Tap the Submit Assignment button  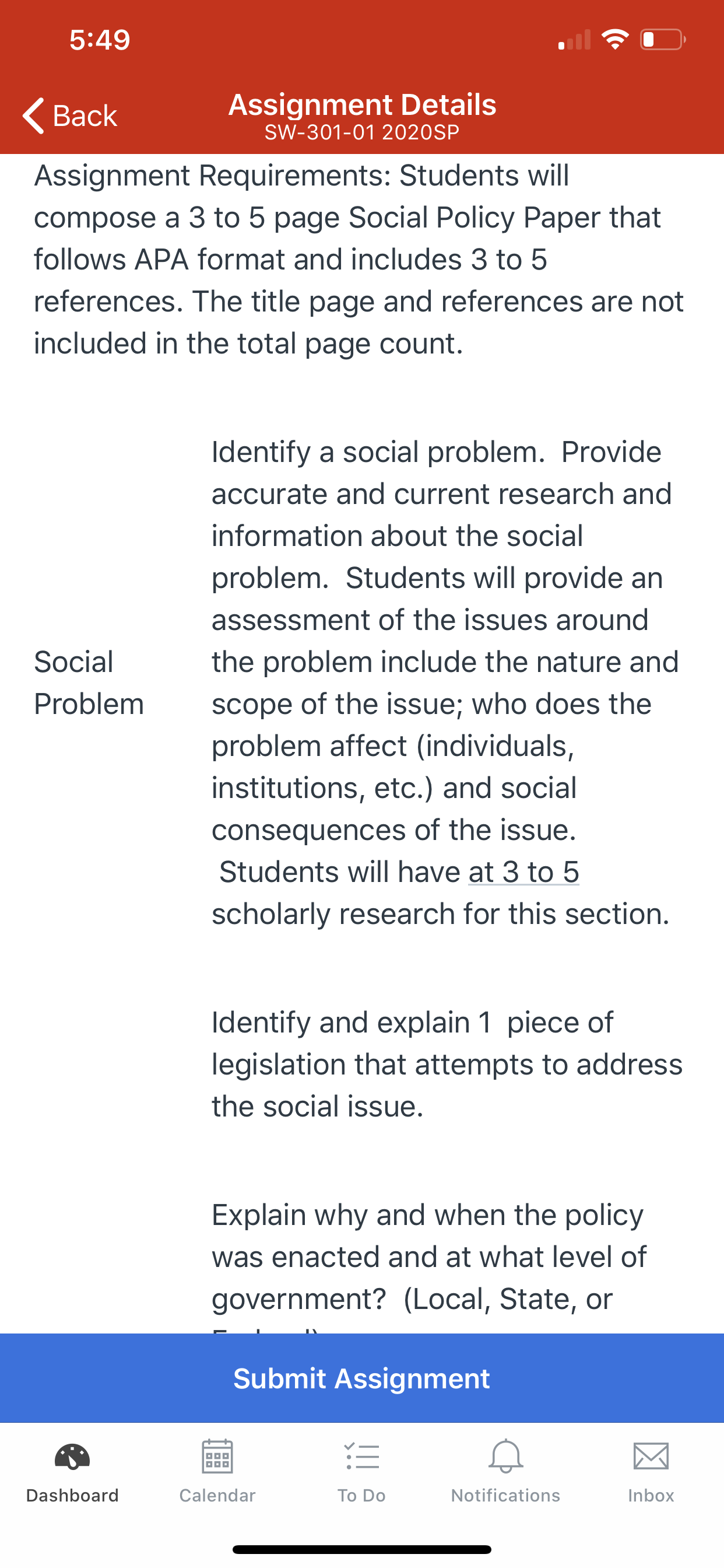tap(362, 1378)
